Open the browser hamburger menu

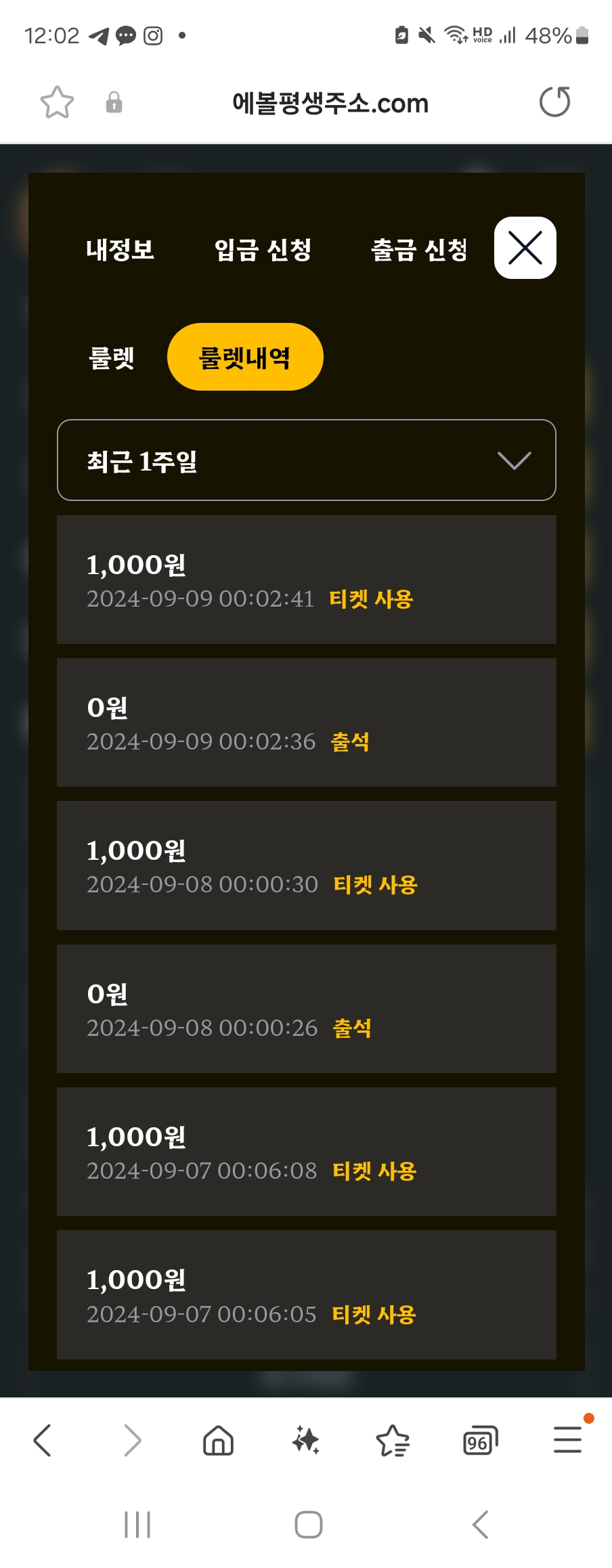pos(567,1440)
